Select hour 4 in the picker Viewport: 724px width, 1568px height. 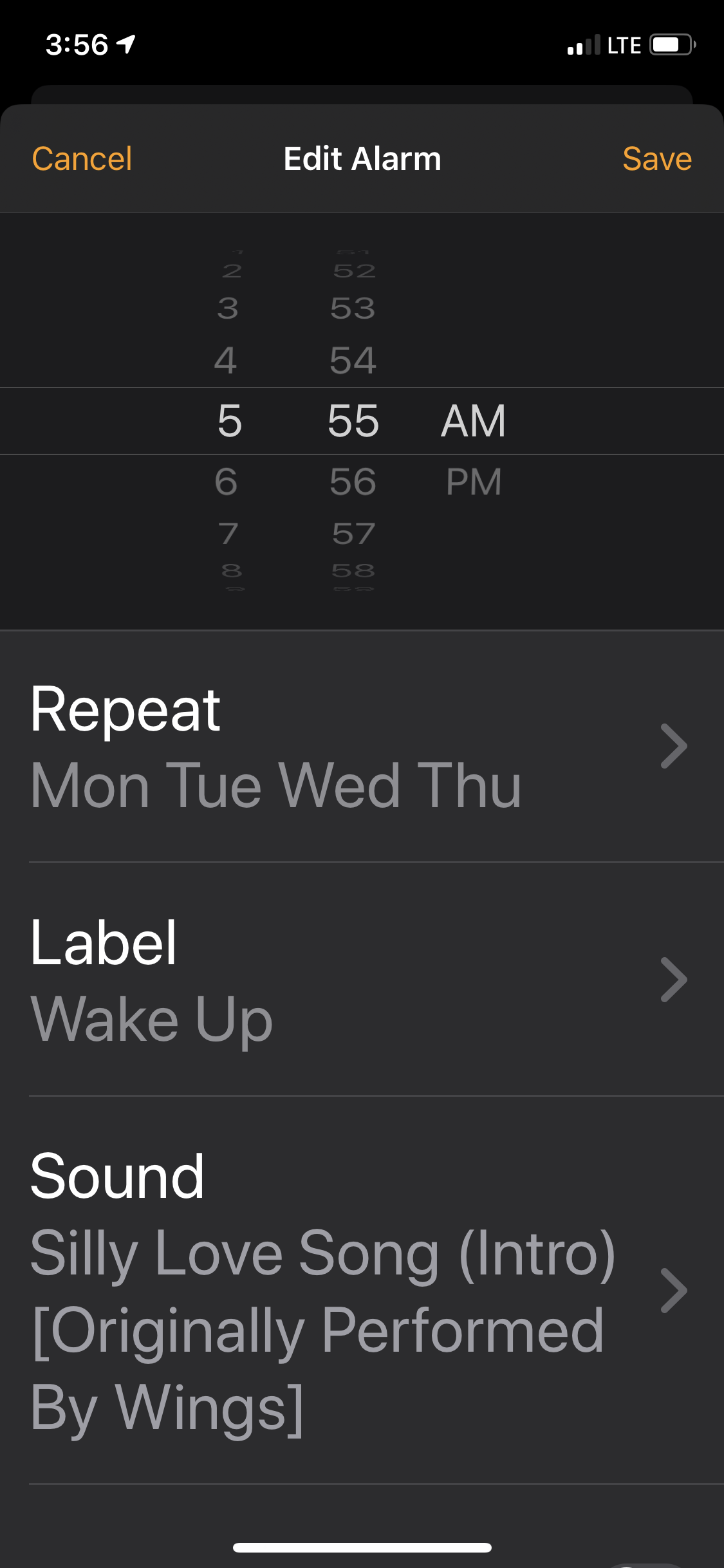tap(226, 360)
